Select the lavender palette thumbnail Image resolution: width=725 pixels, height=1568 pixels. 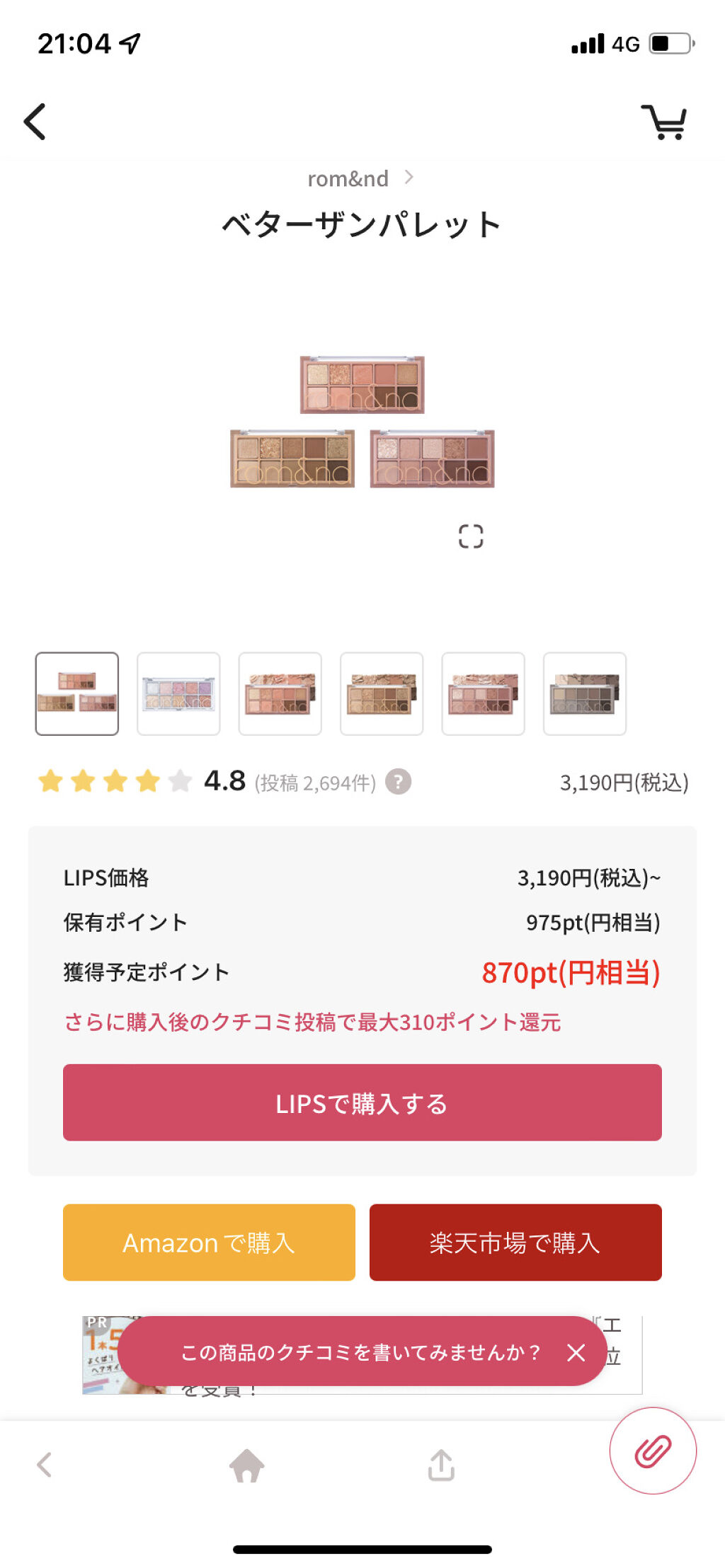click(178, 693)
